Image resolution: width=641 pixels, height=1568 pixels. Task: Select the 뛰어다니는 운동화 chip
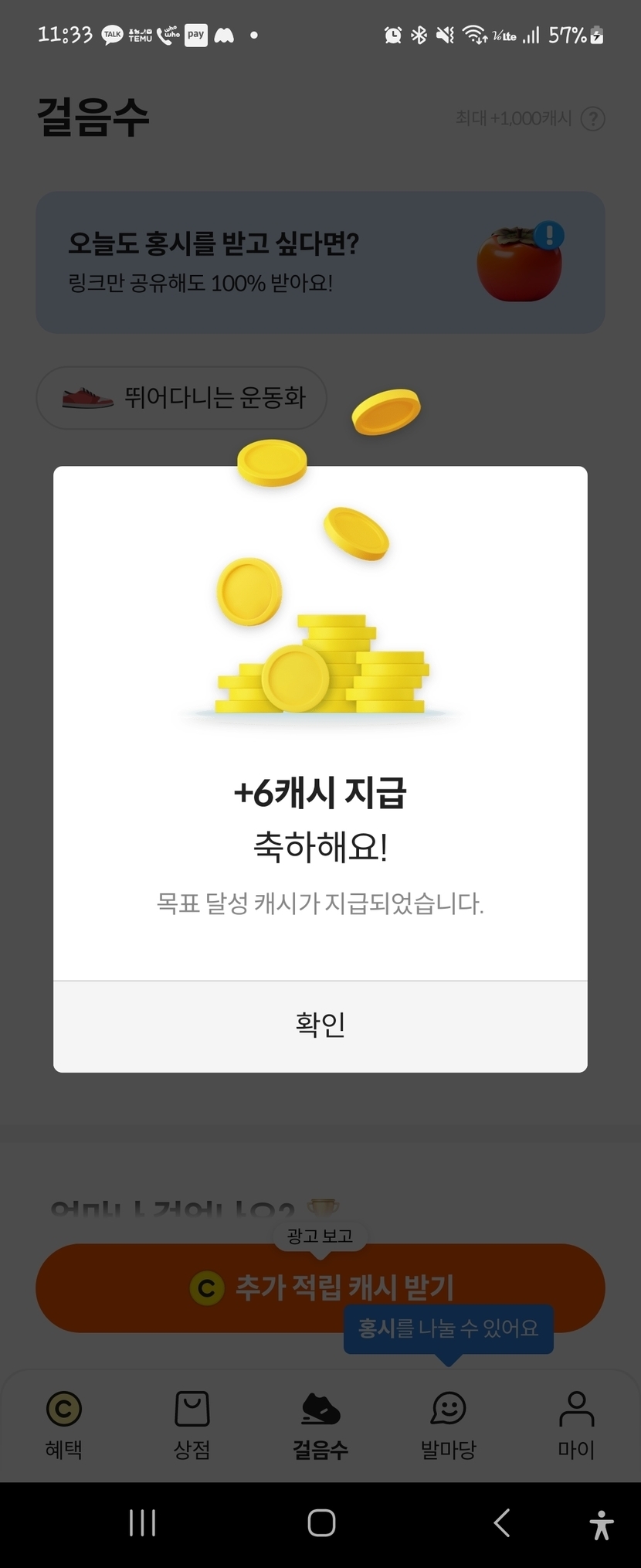182,398
